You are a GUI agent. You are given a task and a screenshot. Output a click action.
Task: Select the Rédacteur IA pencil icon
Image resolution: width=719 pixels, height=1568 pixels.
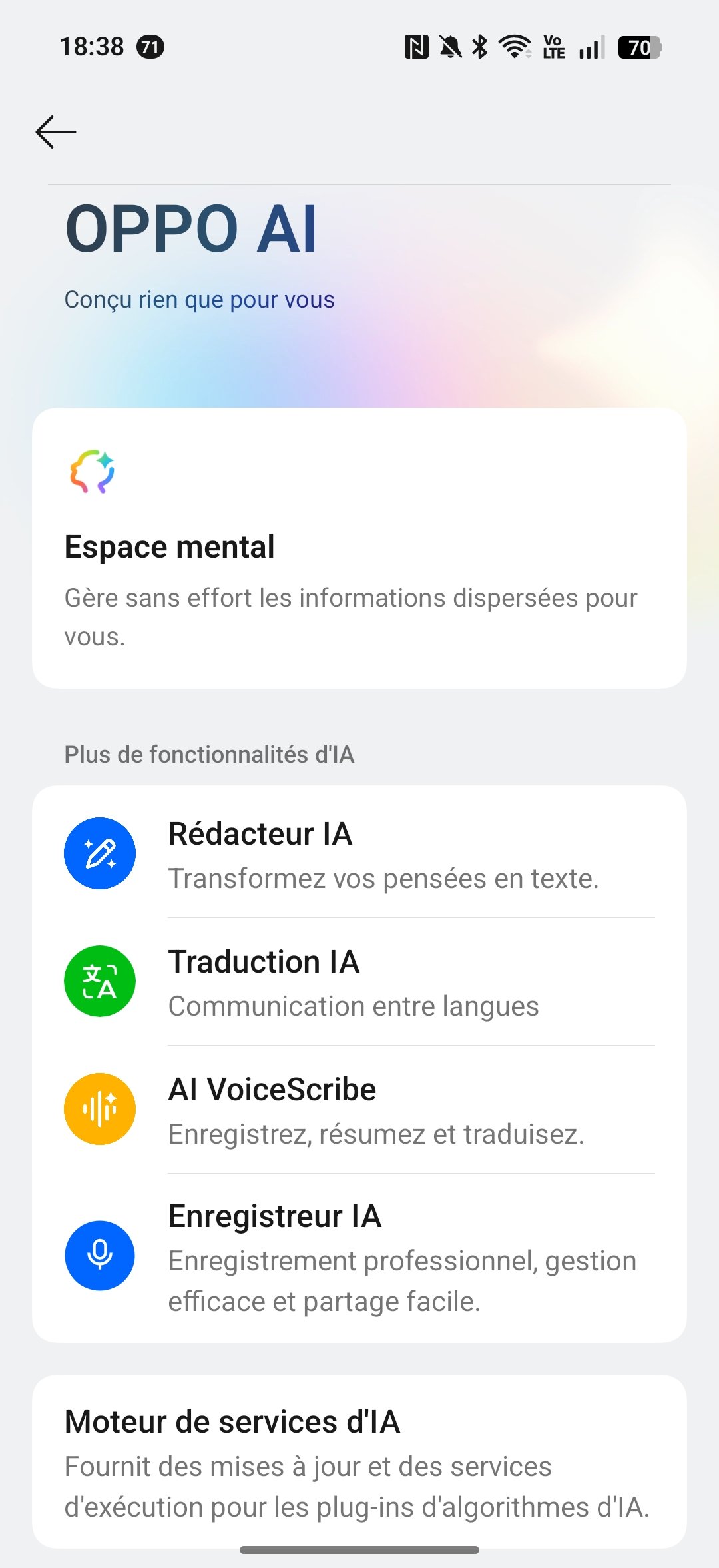99,853
